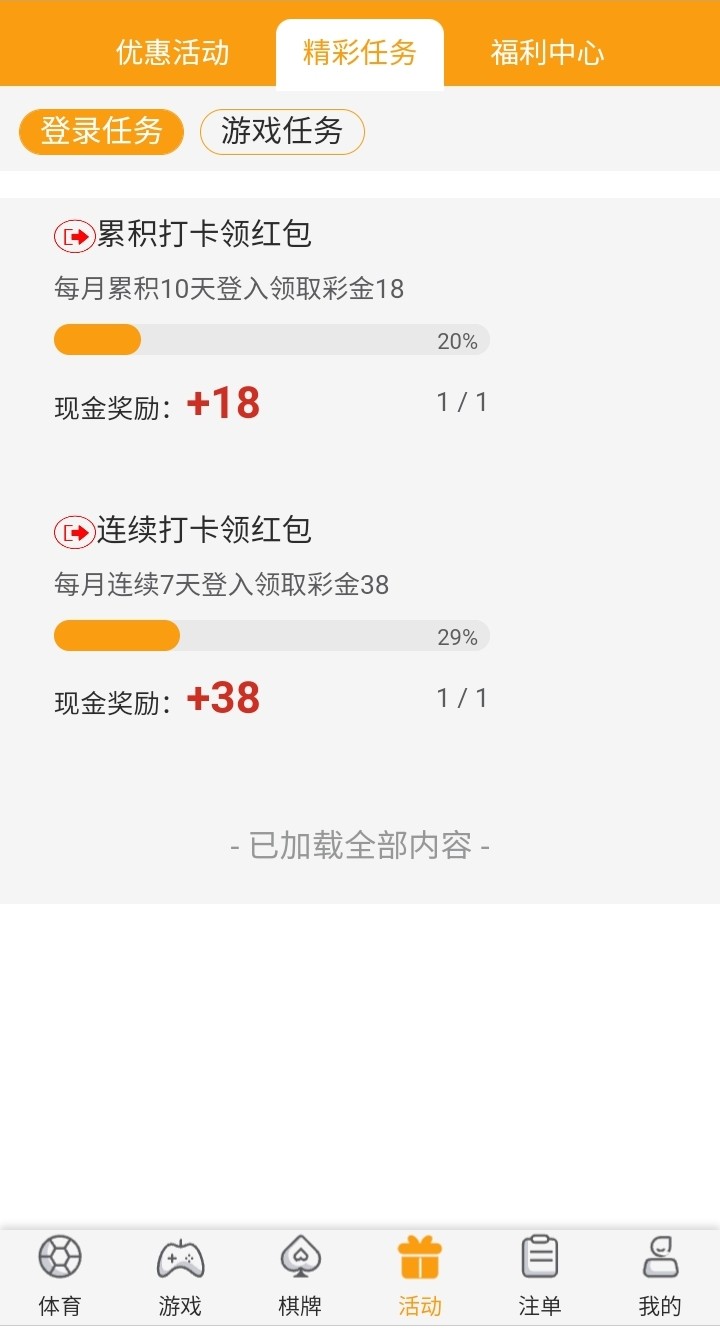The width and height of the screenshot is (720, 1331).
Task: Open the 我的 profile tab
Action: tap(660, 1276)
